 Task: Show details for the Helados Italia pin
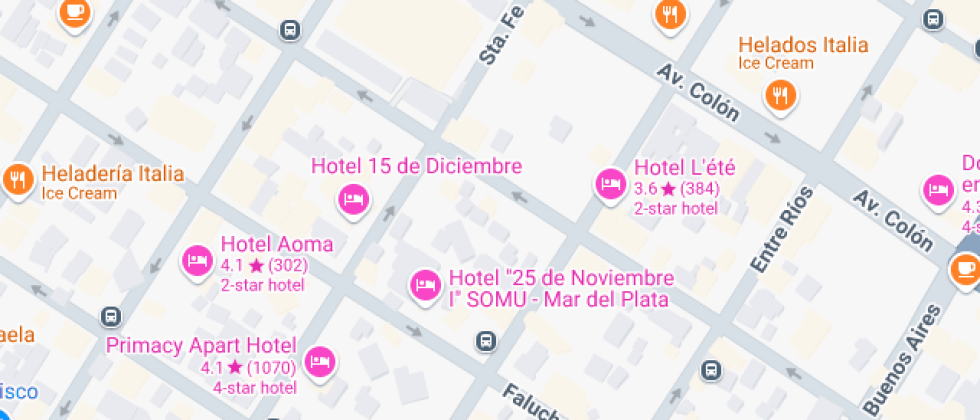pyautogui.click(x=780, y=95)
